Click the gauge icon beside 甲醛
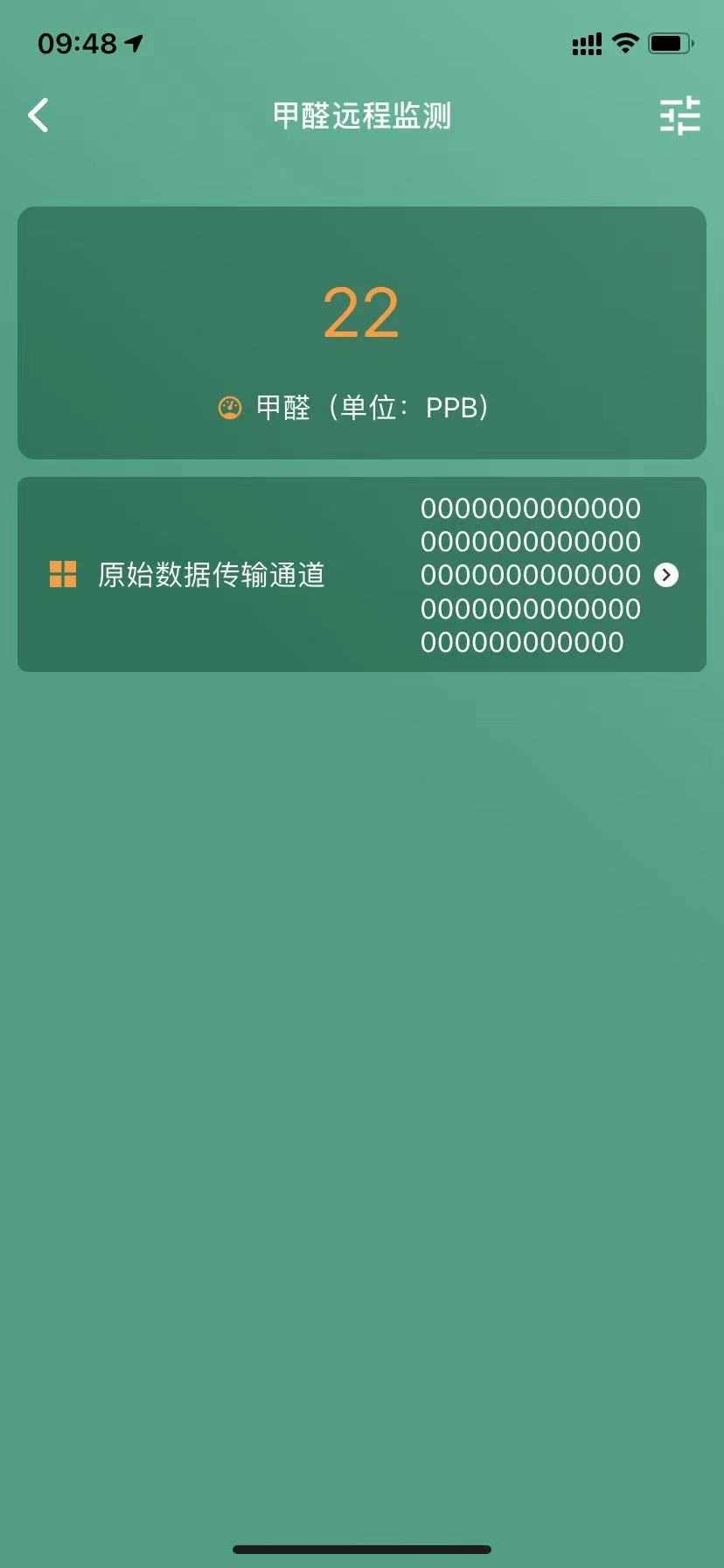The width and height of the screenshot is (724, 1568). pyautogui.click(x=229, y=407)
